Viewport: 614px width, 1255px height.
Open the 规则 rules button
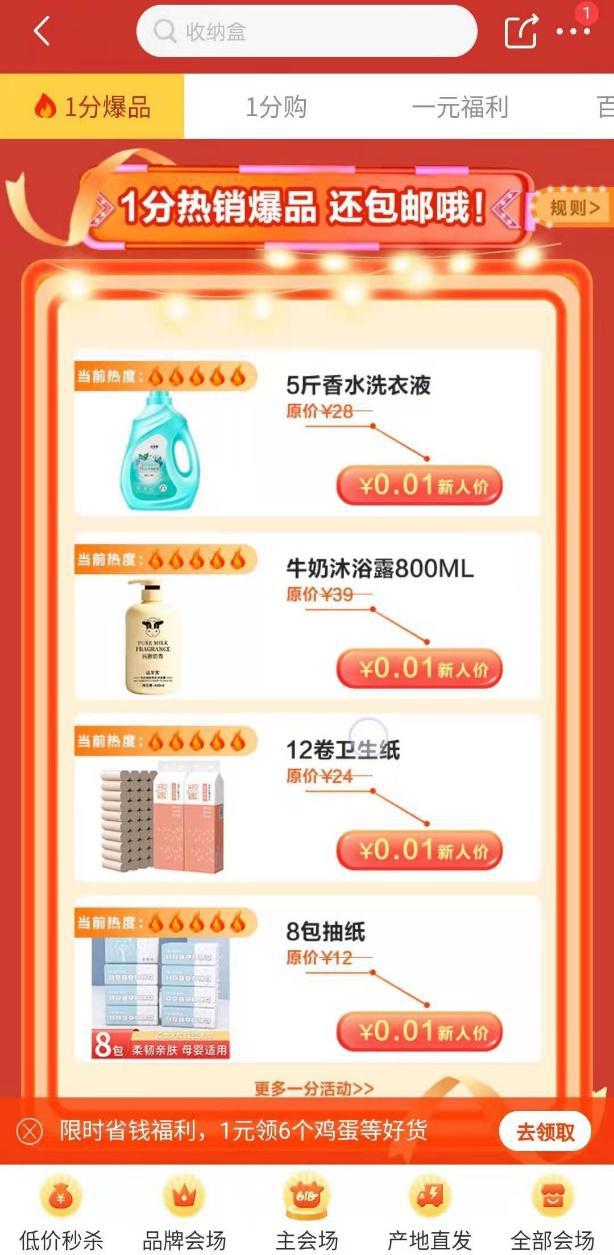[x=575, y=208]
